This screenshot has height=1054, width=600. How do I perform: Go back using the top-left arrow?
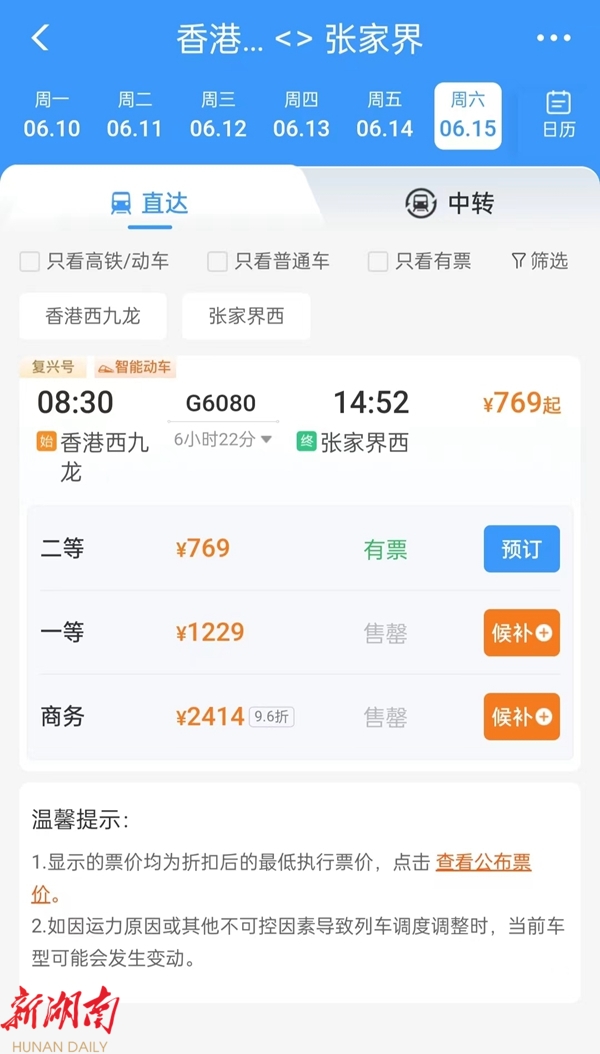tap(40, 38)
